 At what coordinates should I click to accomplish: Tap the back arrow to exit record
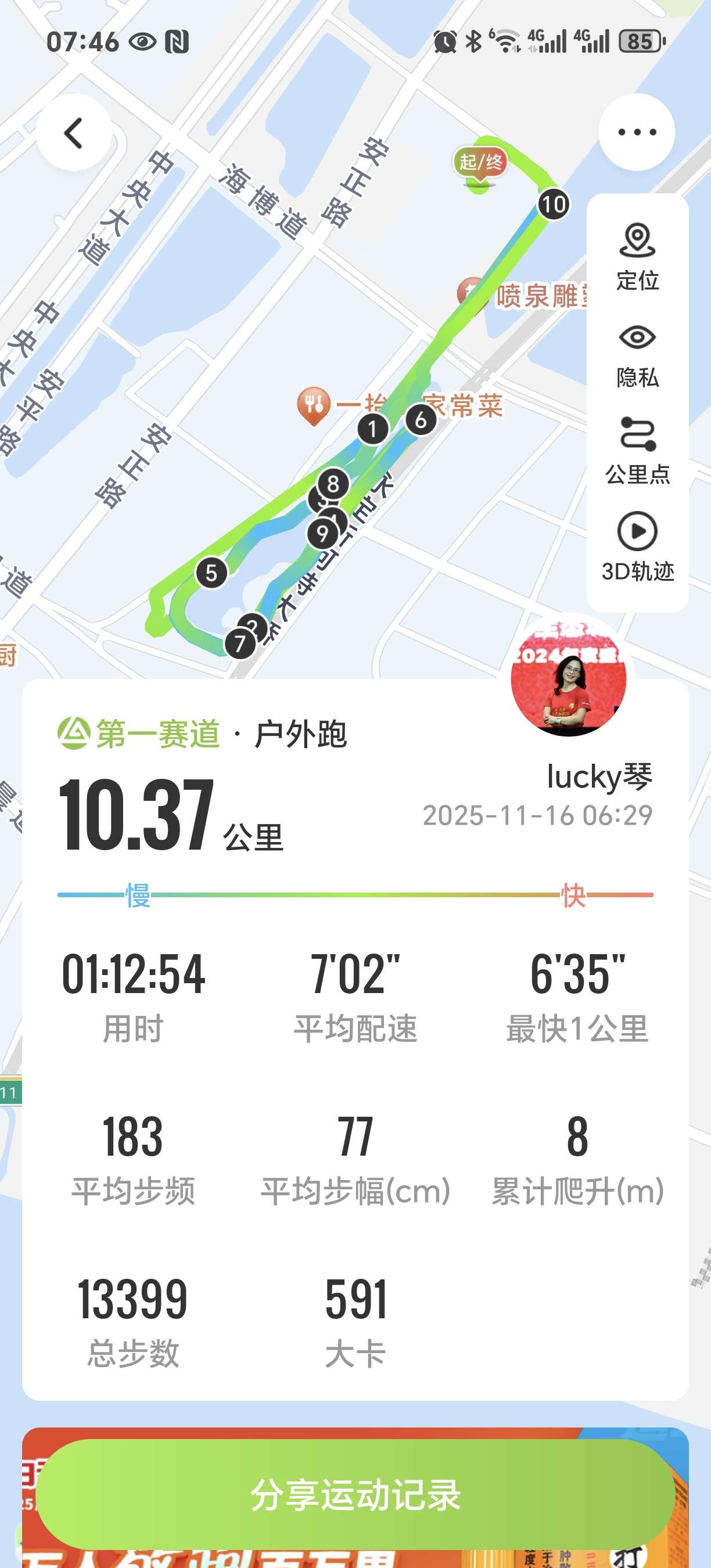point(73,135)
